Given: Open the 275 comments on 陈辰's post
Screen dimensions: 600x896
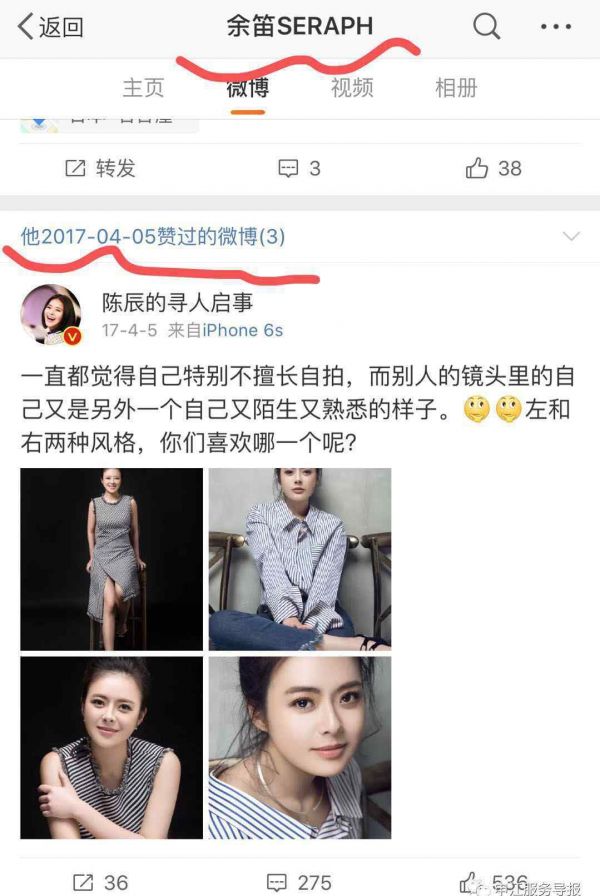Looking at the screenshot, I should [x=300, y=882].
